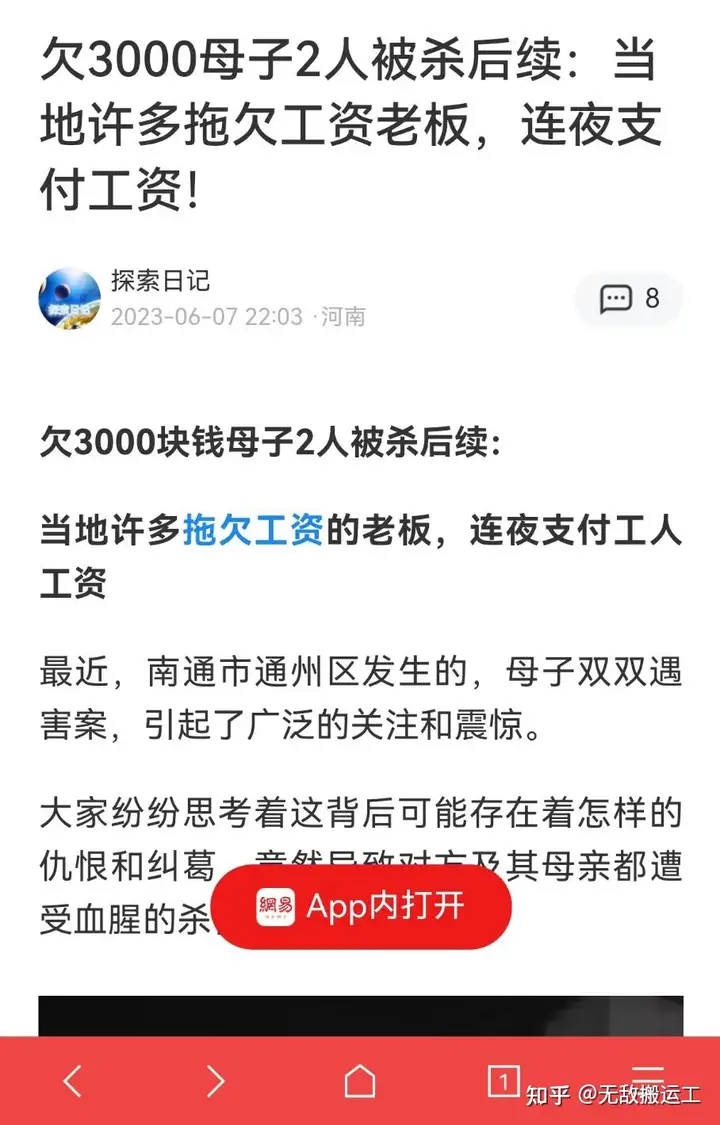Viewport: 720px width, 1125px height.
Task: Open the browser home page
Action: (360, 1080)
